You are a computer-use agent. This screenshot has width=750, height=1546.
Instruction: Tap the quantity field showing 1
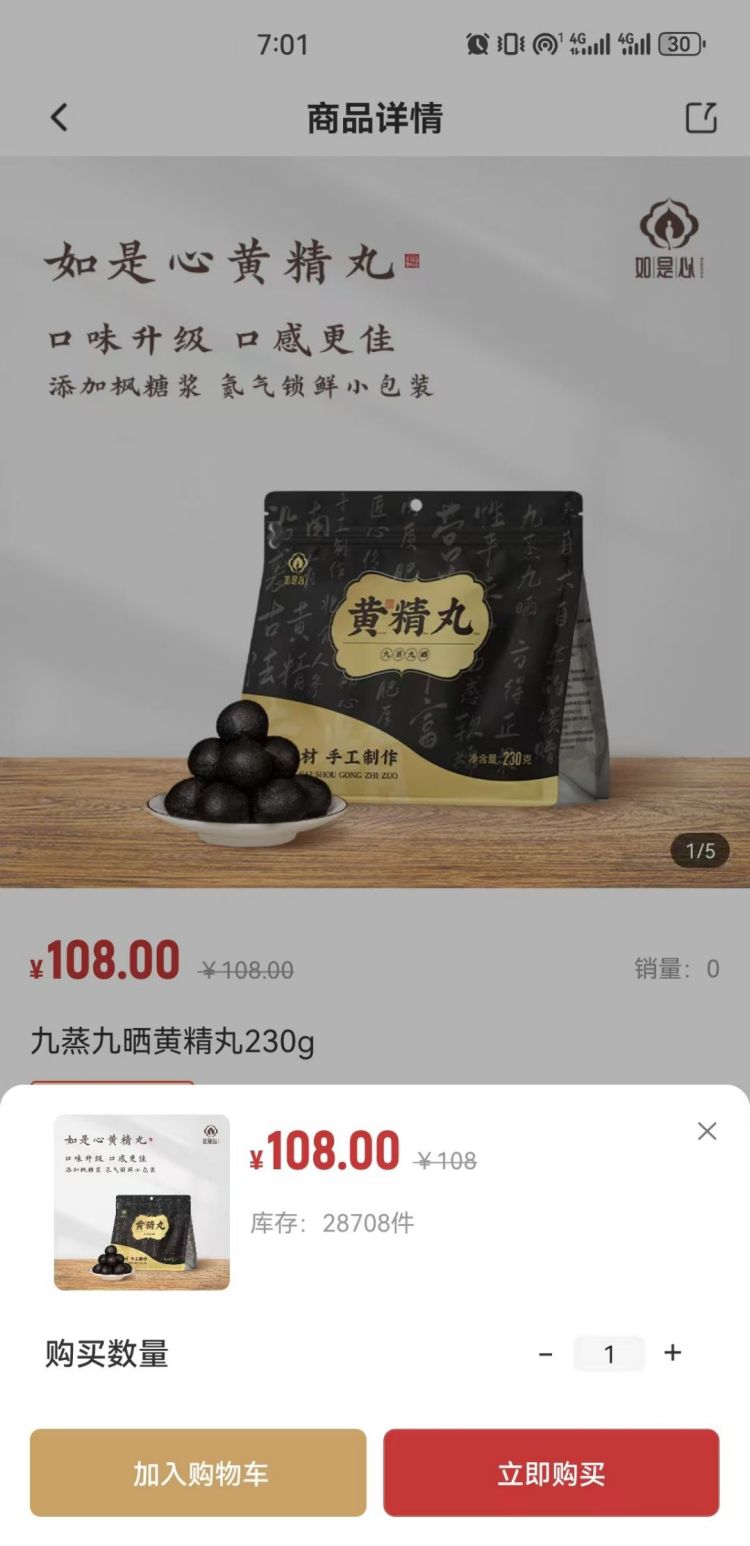[609, 1354]
